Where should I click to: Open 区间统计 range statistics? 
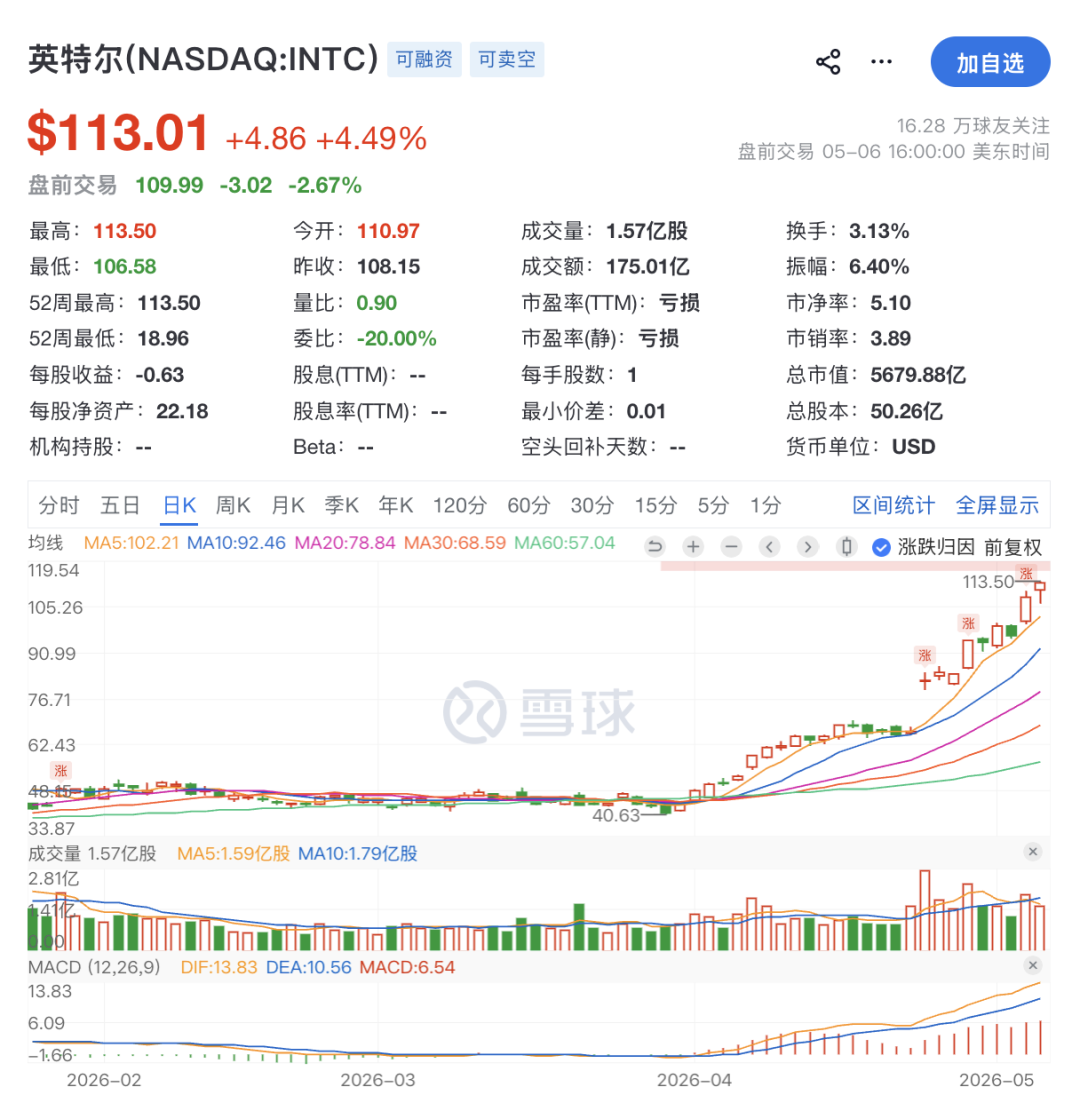(x=894, y=505)
